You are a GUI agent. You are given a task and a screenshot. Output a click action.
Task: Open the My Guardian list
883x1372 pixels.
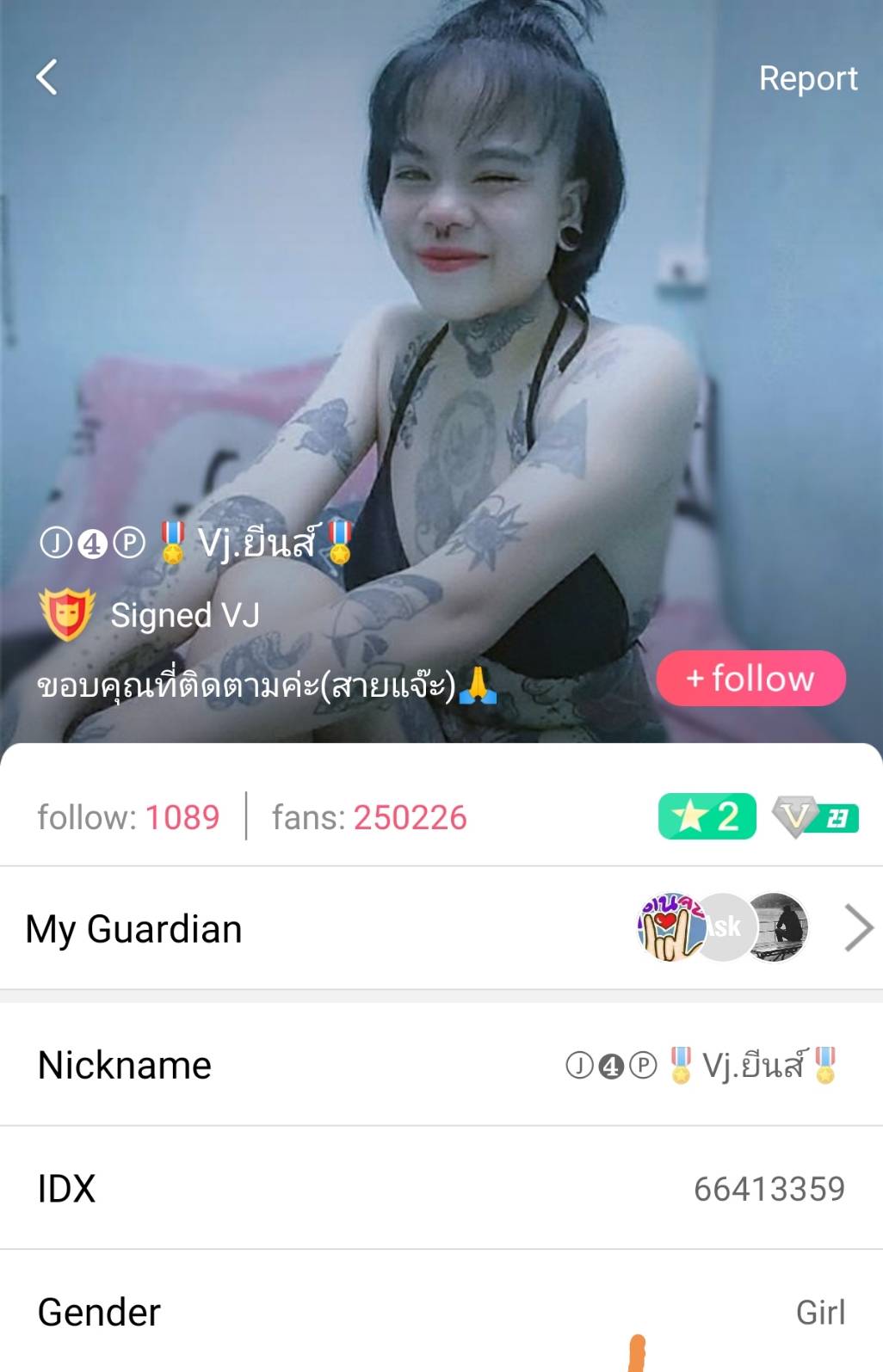(x=857, y=928)
